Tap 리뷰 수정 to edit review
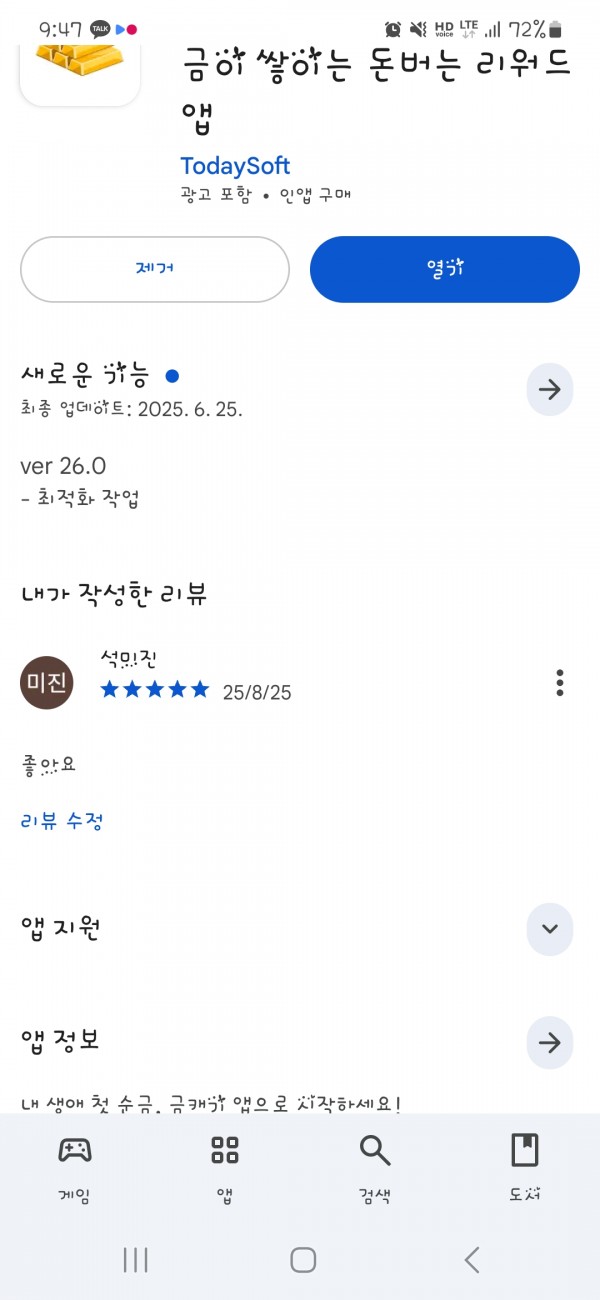Image resolution: width=600 pixels, height=1300 pixels. pos(62,821)
